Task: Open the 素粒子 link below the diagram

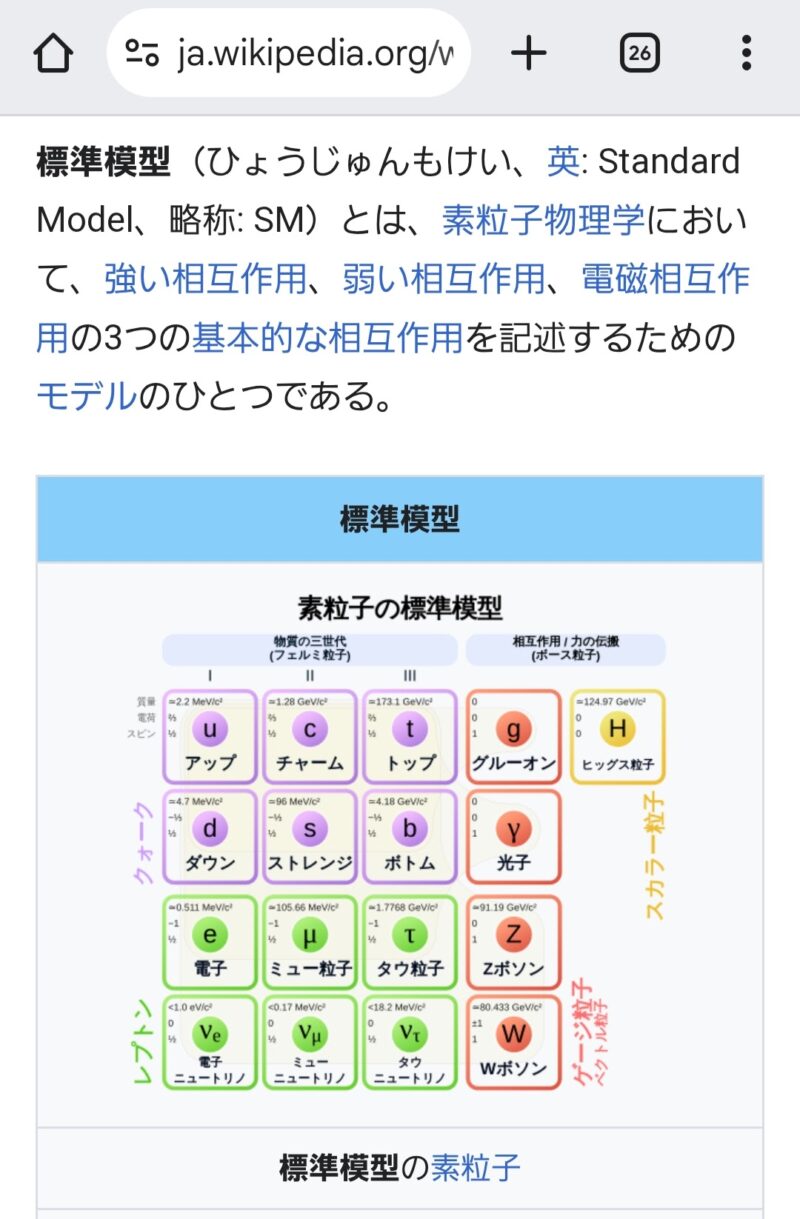Action: point(475,1167)
